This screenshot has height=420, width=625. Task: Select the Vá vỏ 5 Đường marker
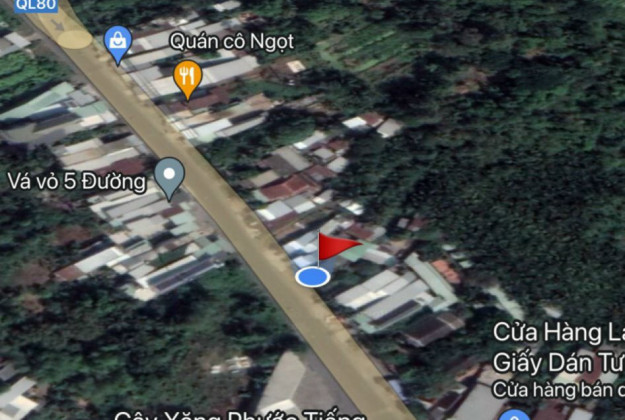click(x=169, y=176)
